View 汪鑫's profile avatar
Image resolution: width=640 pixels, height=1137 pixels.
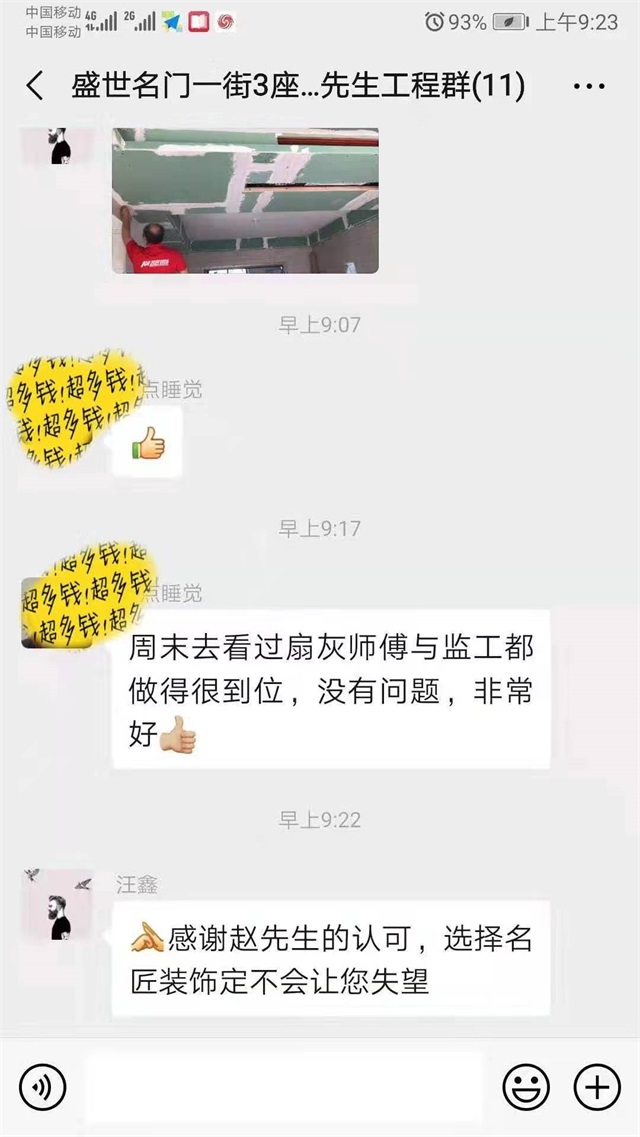pyautogui.click(x=56, y=904)
